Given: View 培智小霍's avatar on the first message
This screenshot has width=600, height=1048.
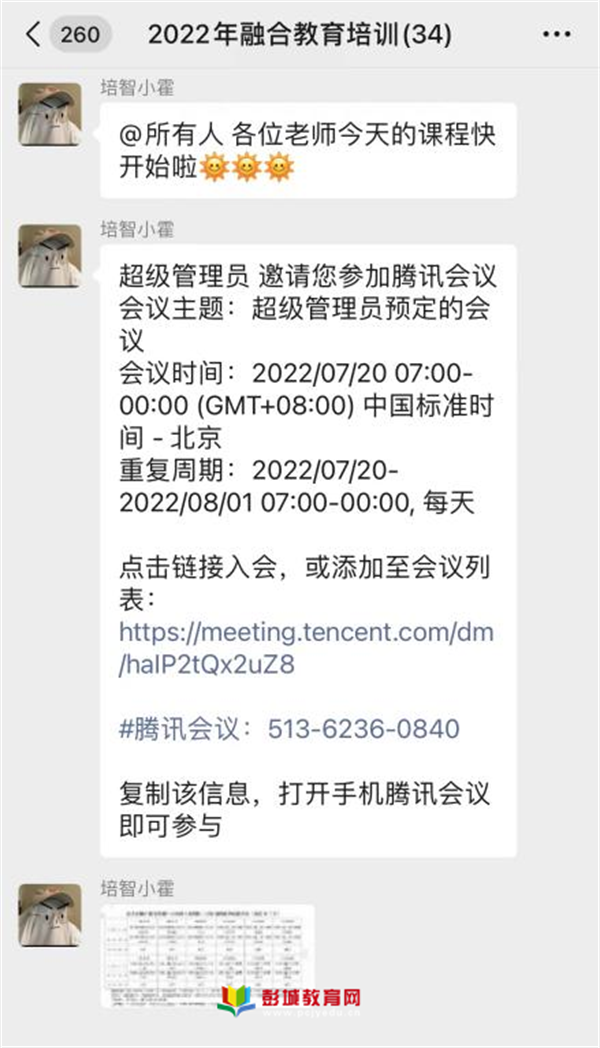Looking at the screenshot, I should coord(50,113).
